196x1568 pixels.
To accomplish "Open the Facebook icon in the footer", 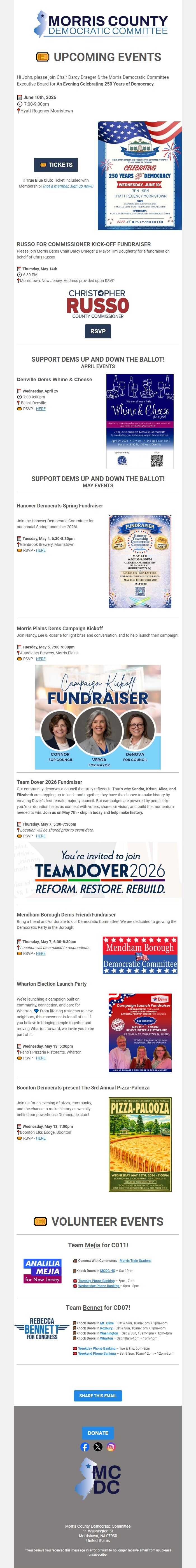I will pos(85,1447).
